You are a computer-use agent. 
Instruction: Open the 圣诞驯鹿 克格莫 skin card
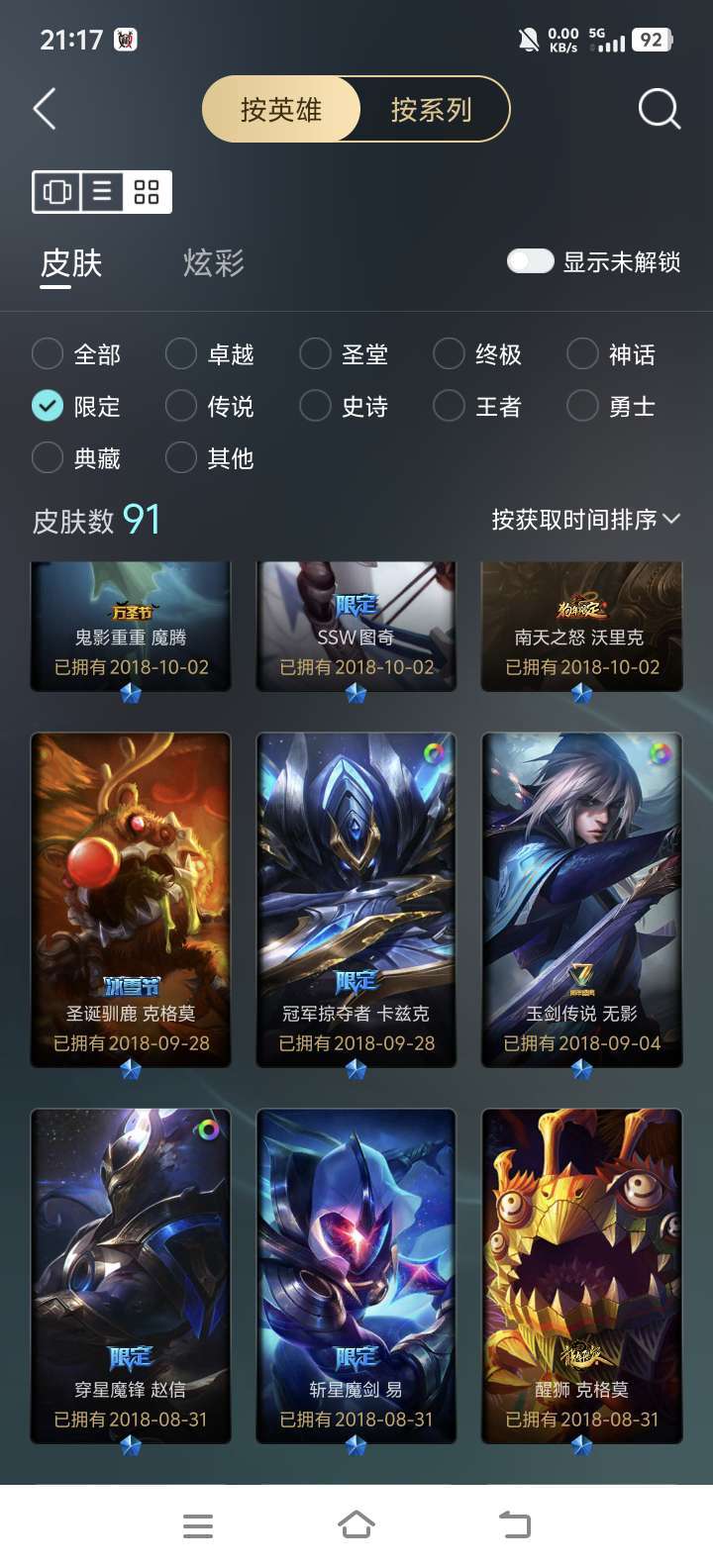click(131, 900)
